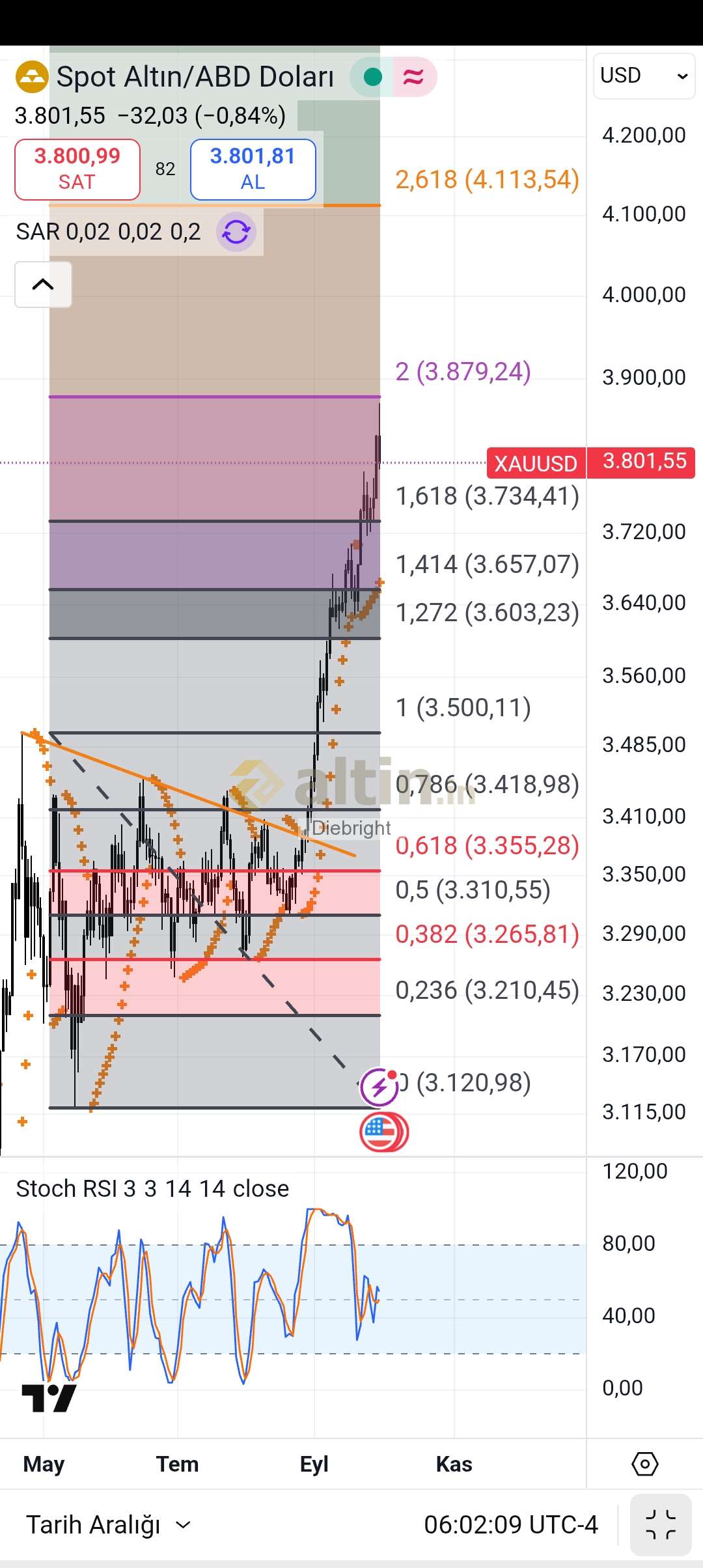This screenshot has height=1568, width=703.
Task: Open the US flag economic event marker
Action: pyautogui.click(x=383, y=1132)
